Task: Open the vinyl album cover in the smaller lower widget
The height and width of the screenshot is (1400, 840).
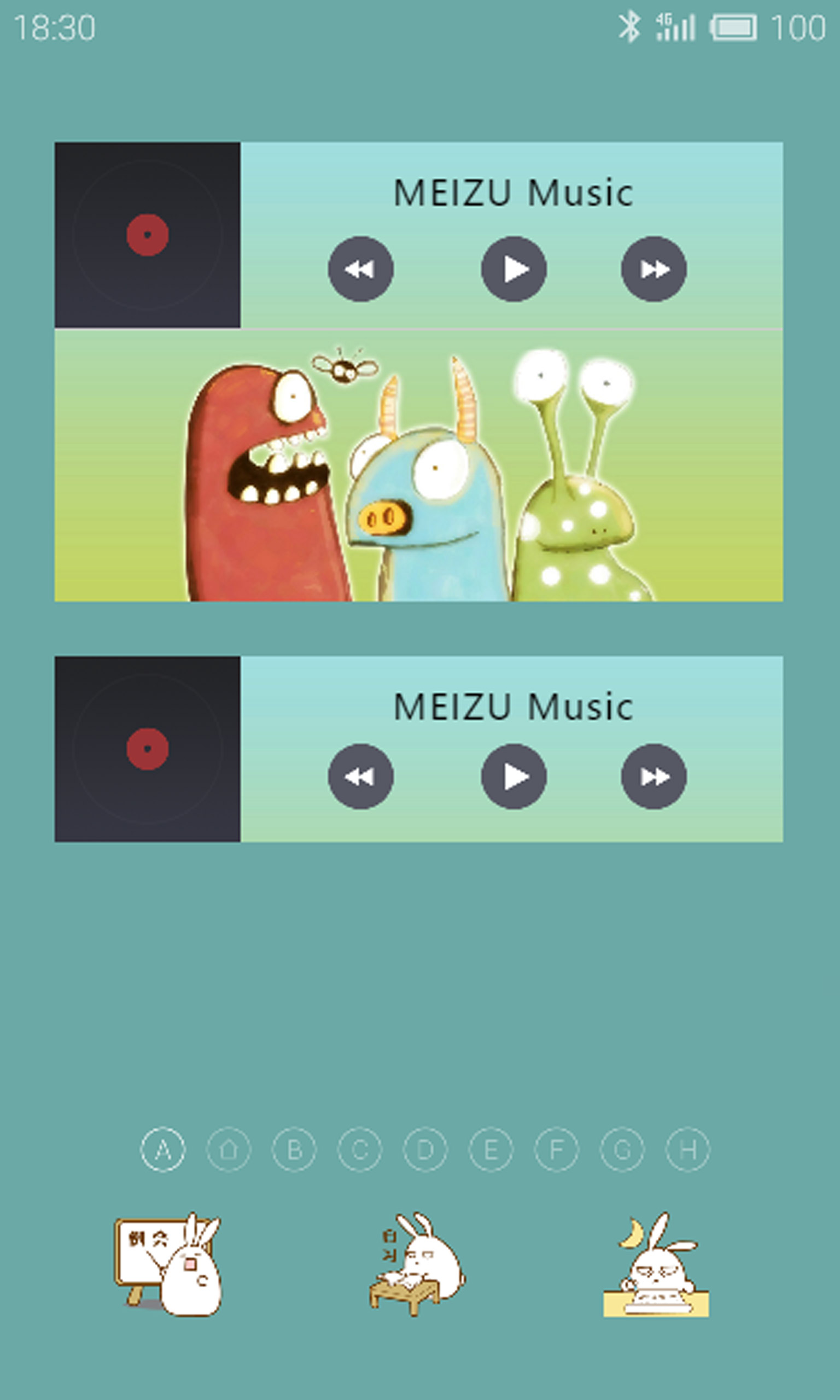Action: [147, 749]
